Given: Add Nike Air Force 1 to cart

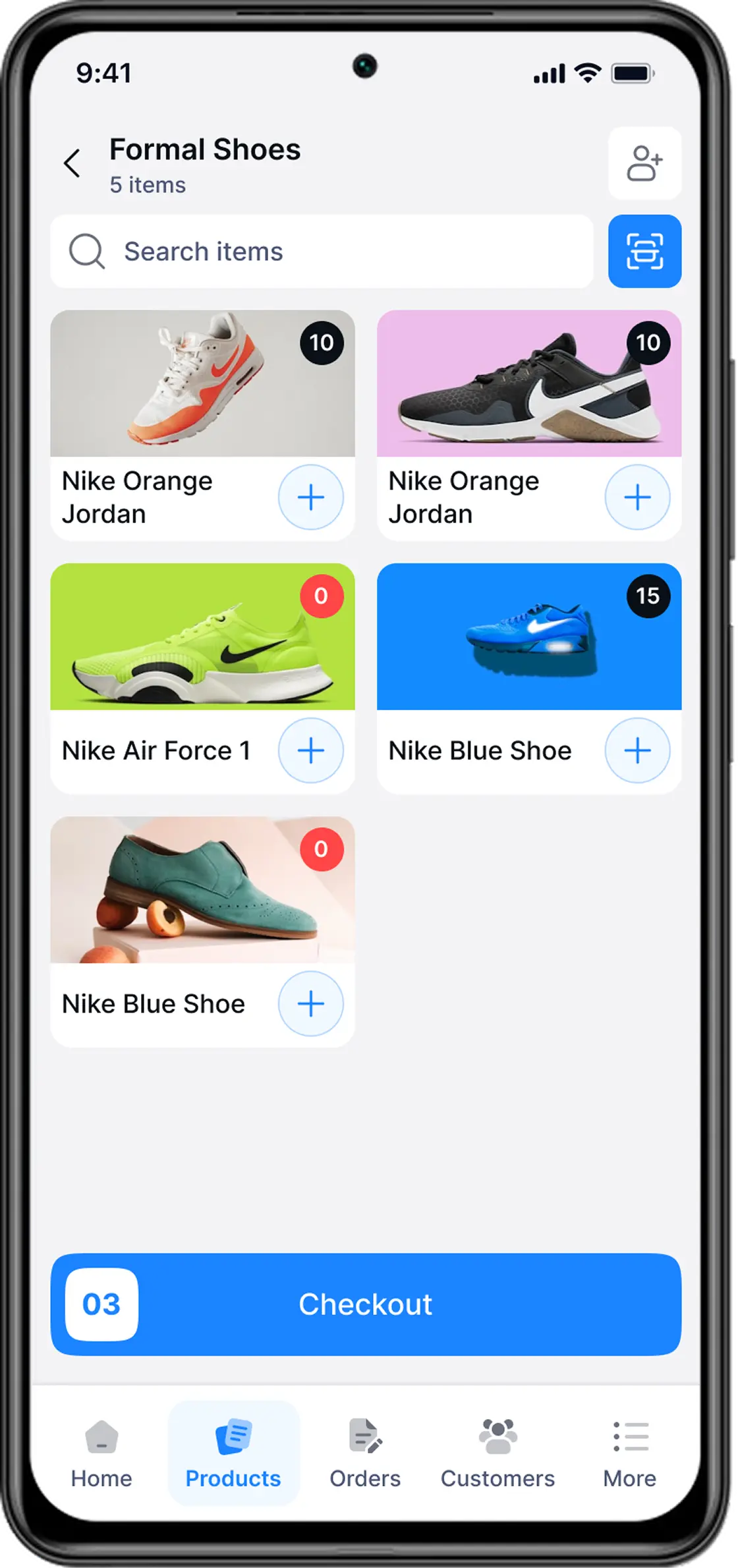Looking at the screenshot, I should [x=310, y=750].
